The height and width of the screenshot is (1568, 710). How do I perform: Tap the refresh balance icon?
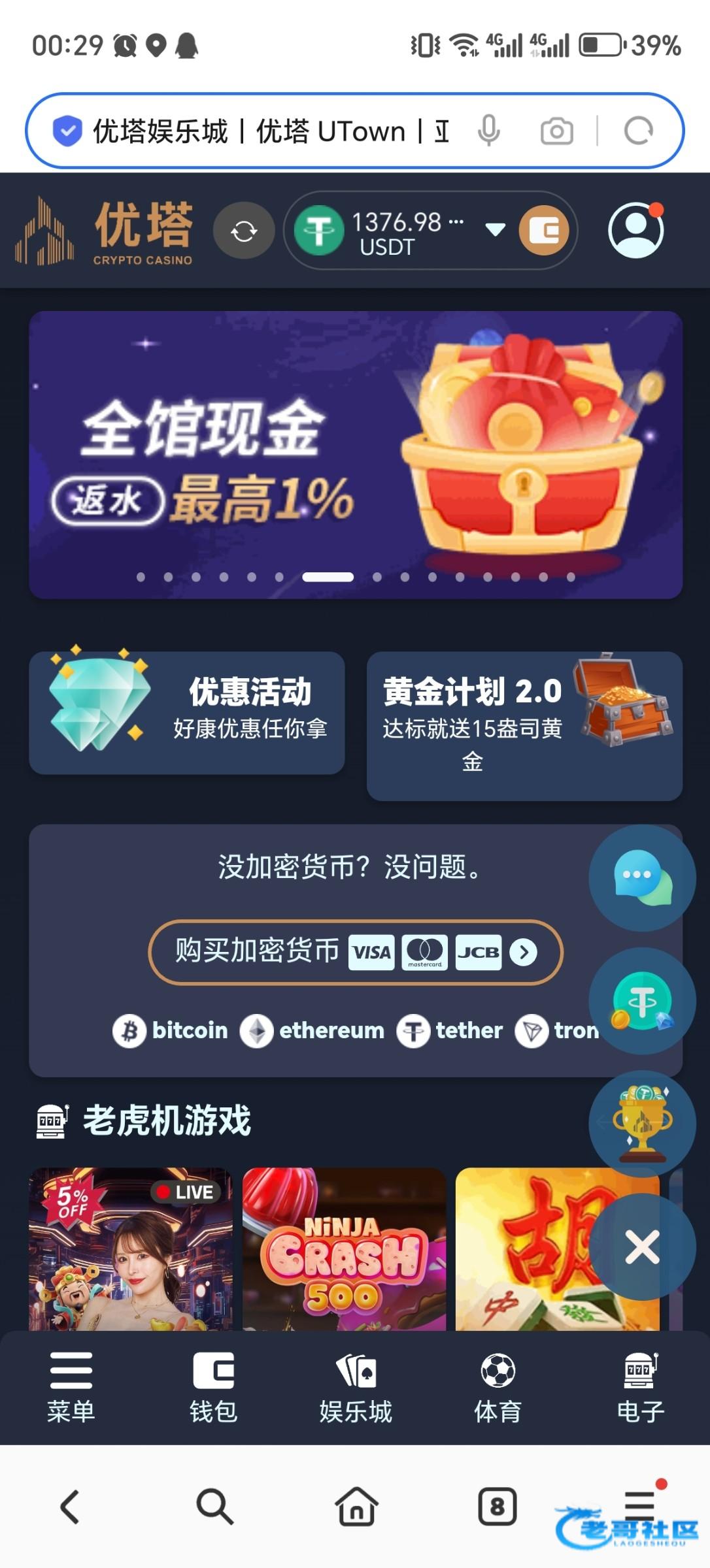point(244,231)
